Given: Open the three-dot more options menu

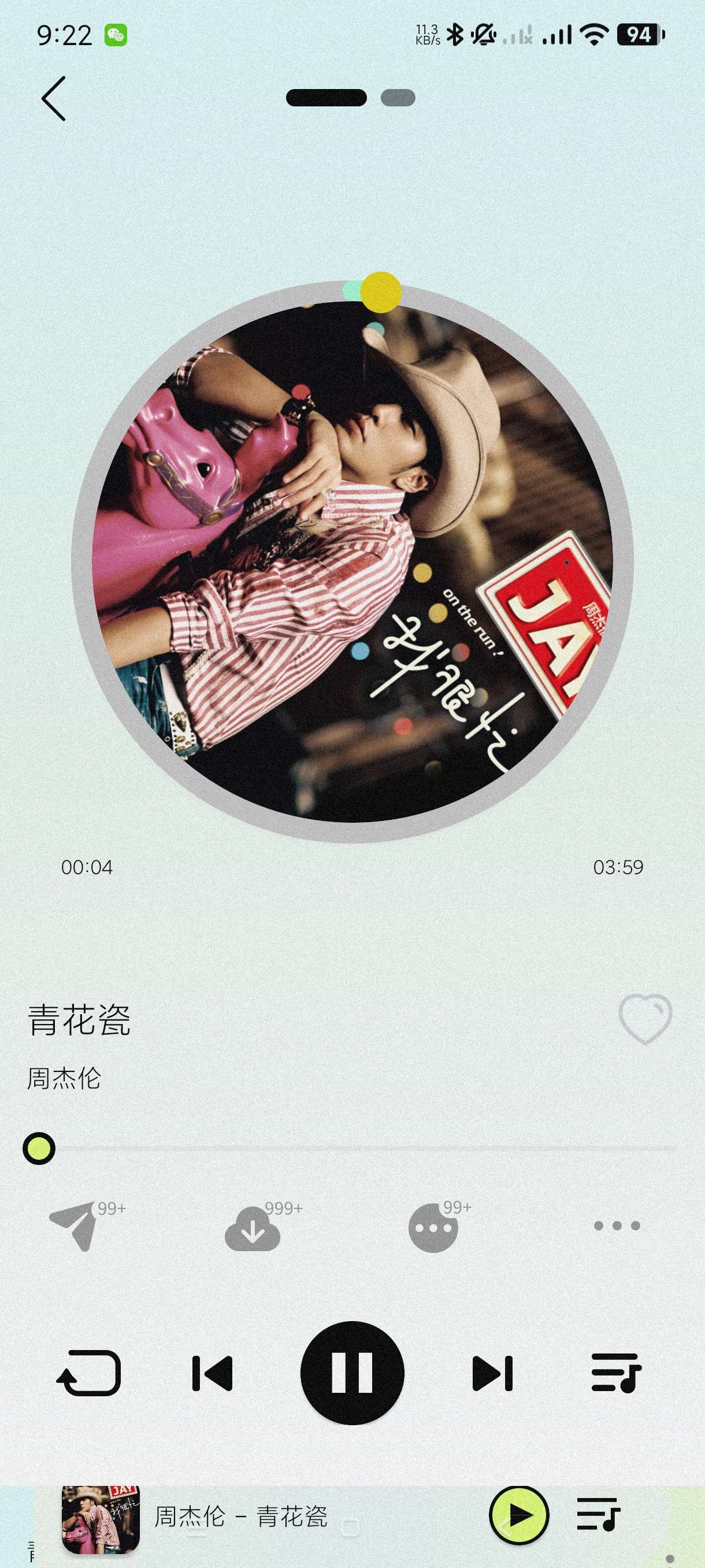Looking at the screenshot, I should point(617,1225).
